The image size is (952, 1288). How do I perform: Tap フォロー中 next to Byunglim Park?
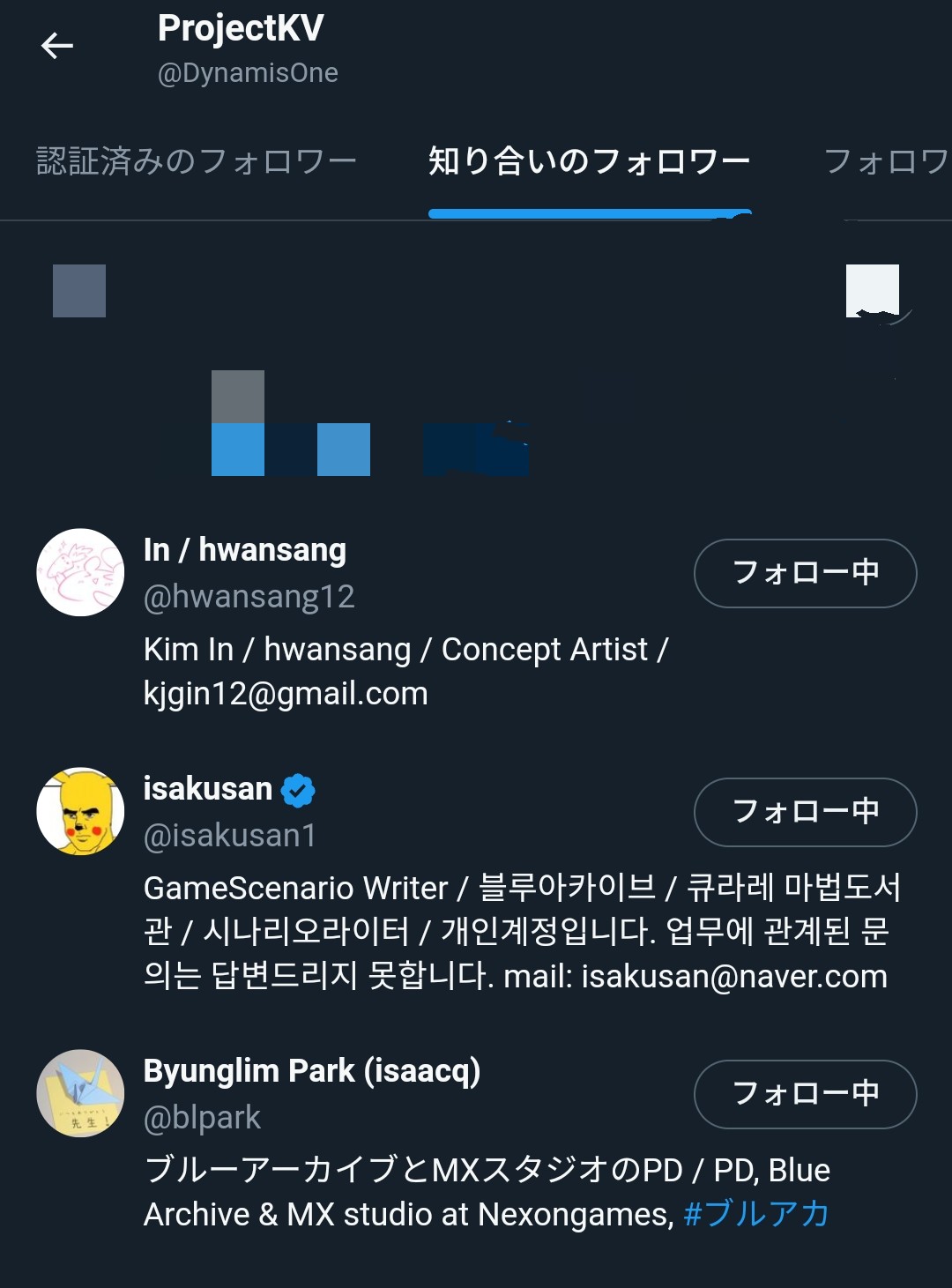[805, 1094]
